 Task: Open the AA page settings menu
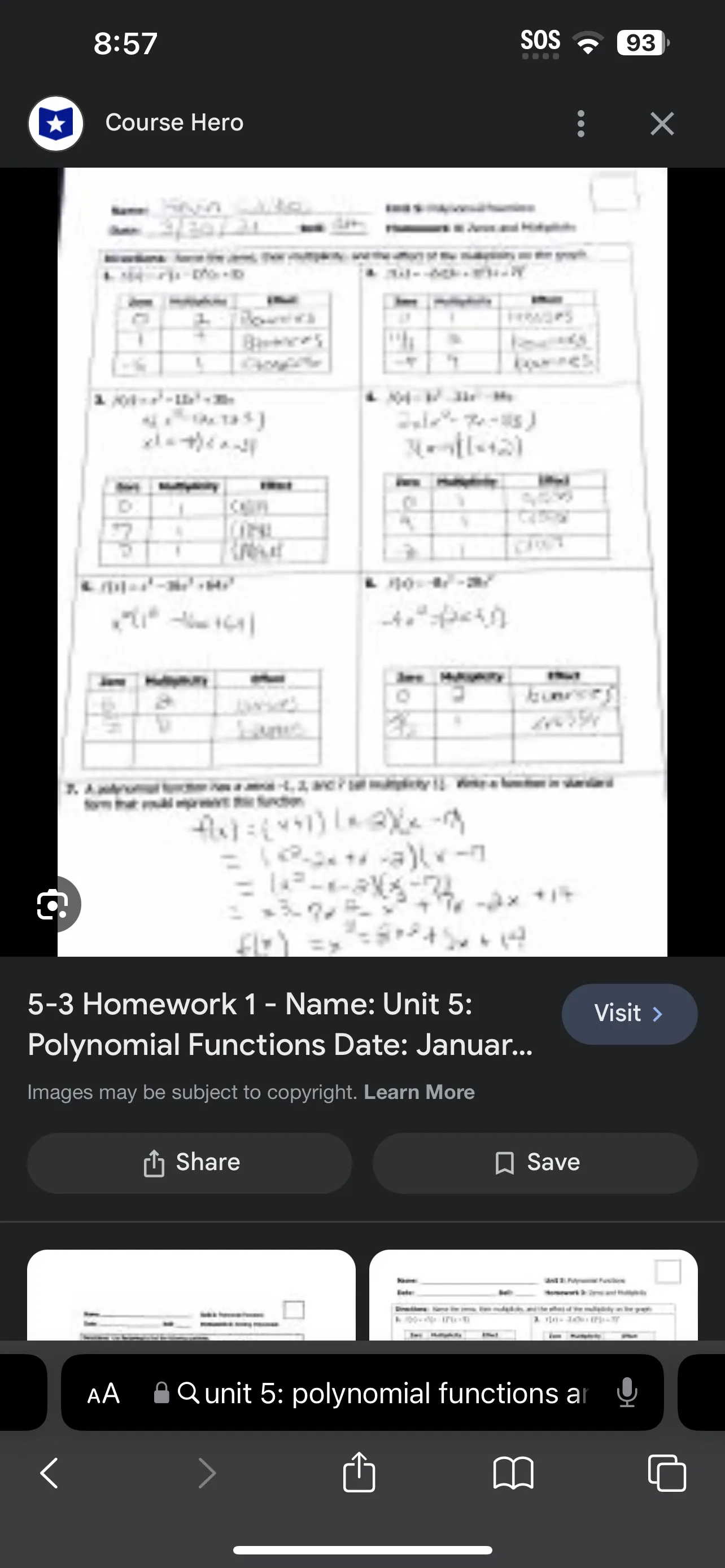(103, 1394)
